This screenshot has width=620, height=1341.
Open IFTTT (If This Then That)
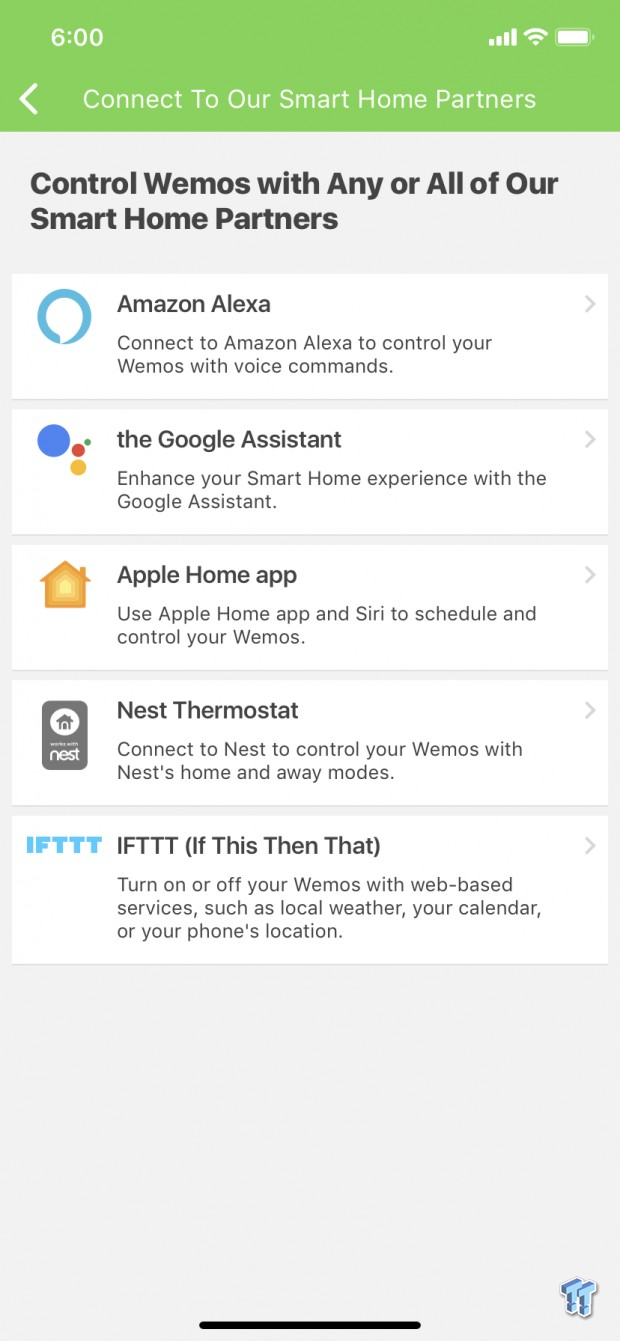click(309, 889)
